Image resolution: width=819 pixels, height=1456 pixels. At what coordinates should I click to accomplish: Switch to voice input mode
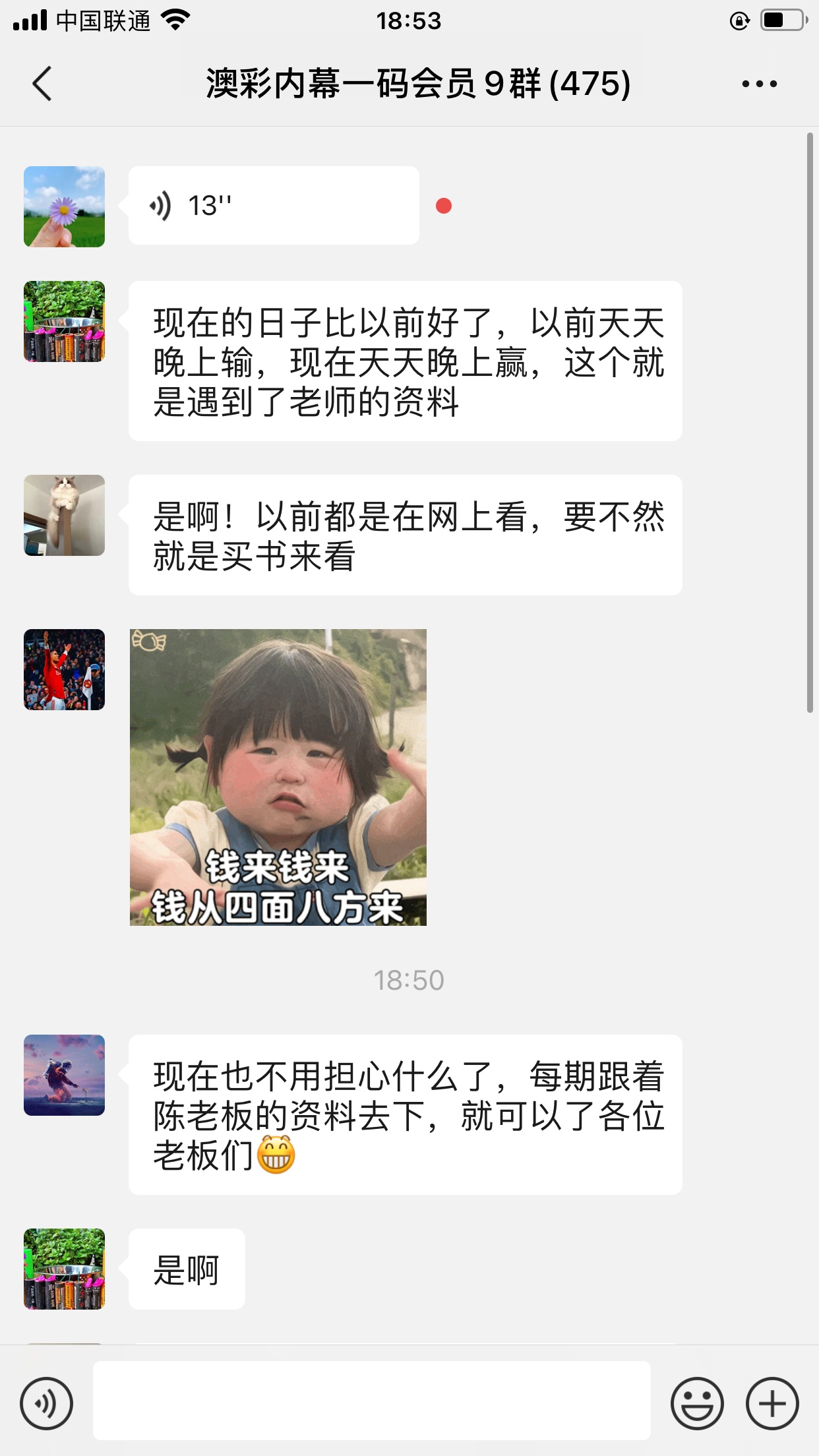tap(46, 1403)
